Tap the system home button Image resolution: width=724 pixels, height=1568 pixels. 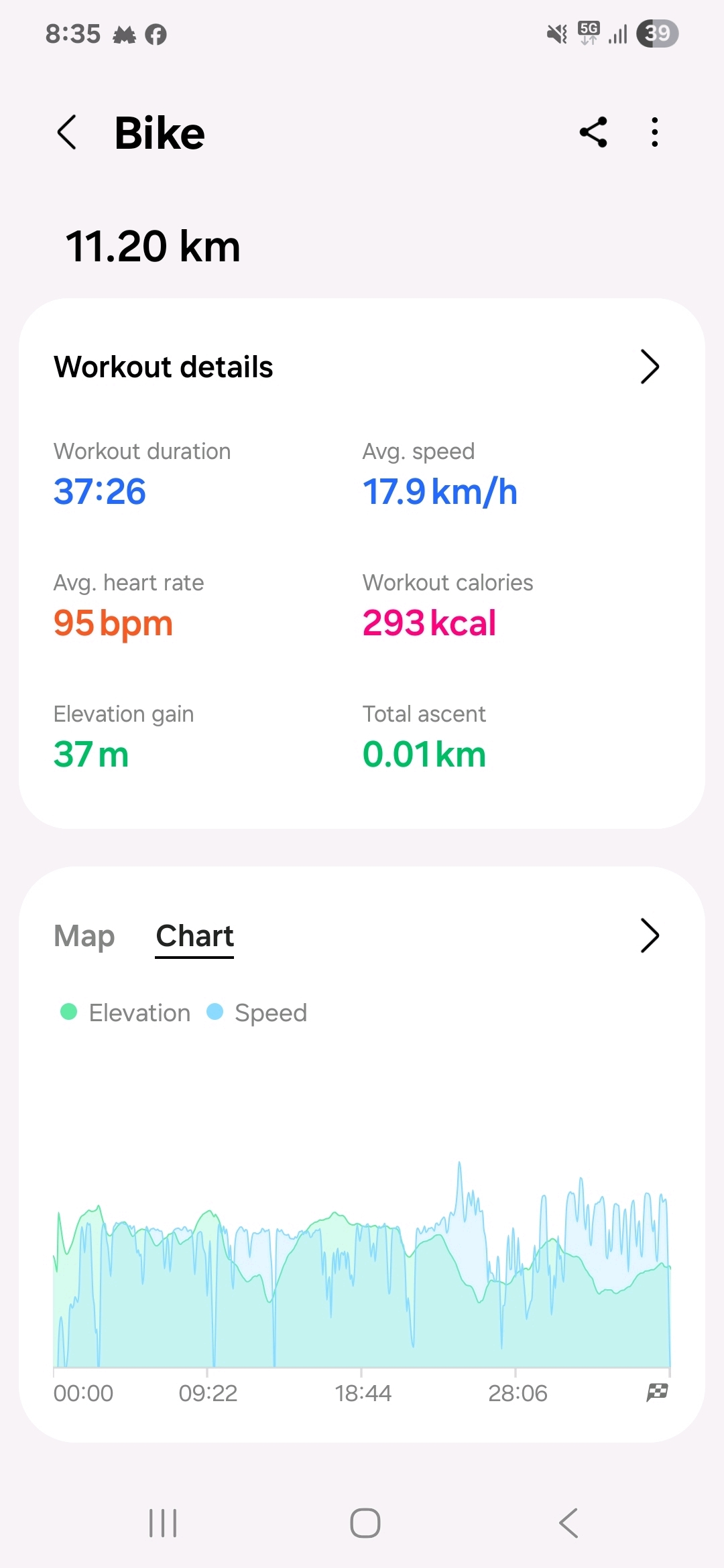(365, 1522)
